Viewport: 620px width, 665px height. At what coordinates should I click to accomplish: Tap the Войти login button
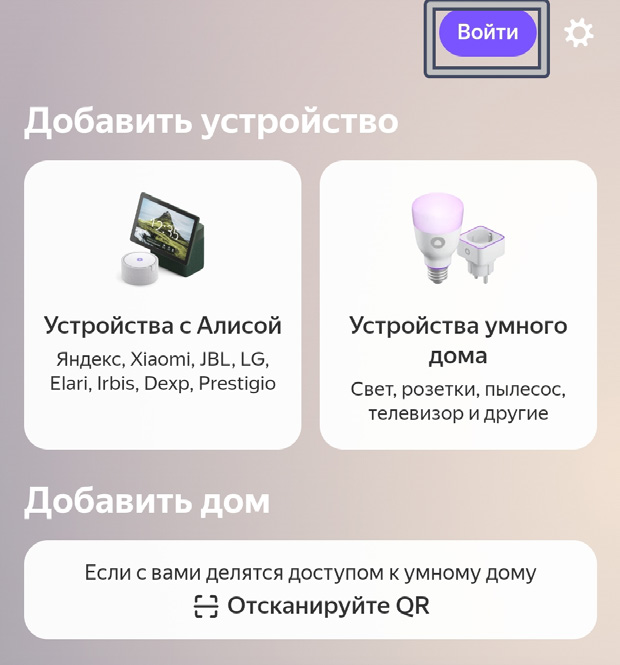point(487,33)
